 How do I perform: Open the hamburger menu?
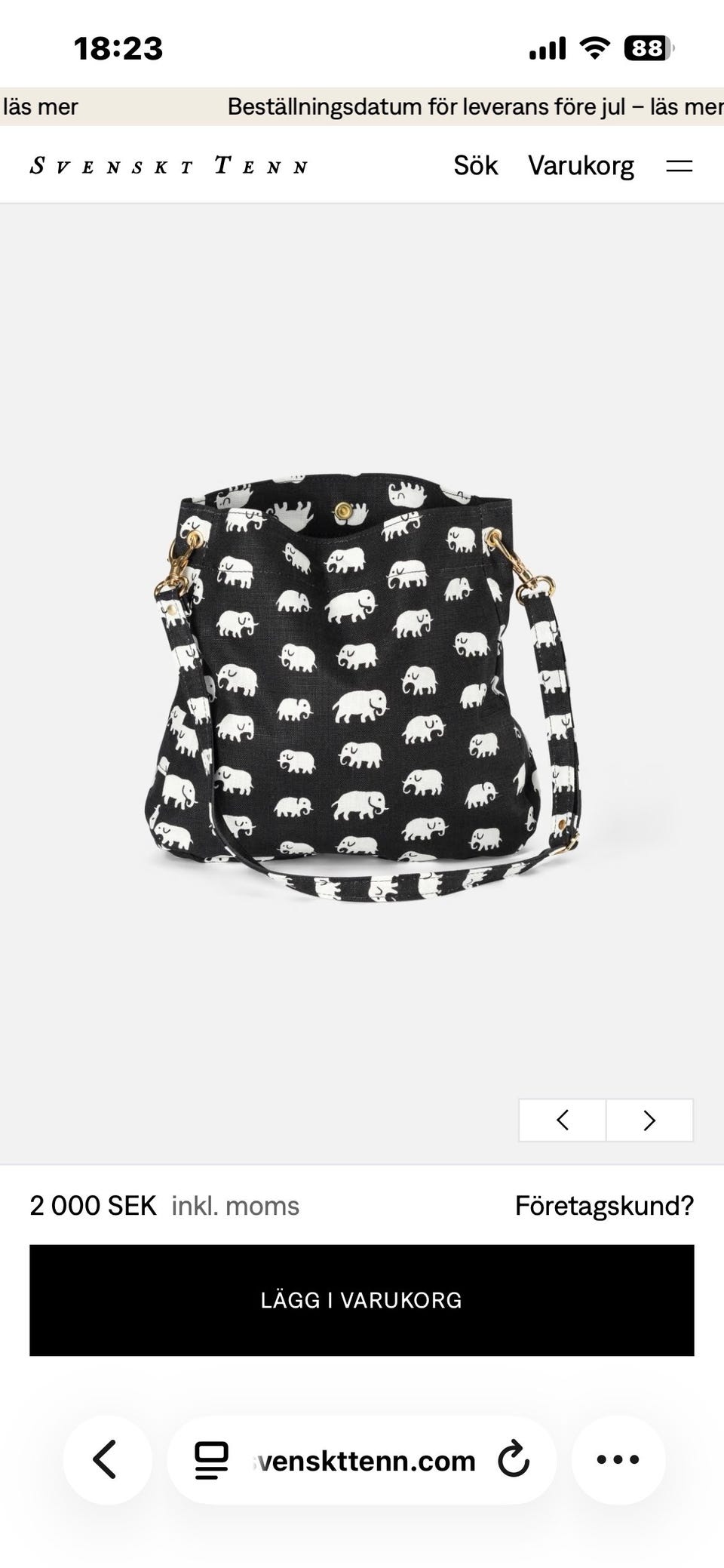[x=679, y=166]
